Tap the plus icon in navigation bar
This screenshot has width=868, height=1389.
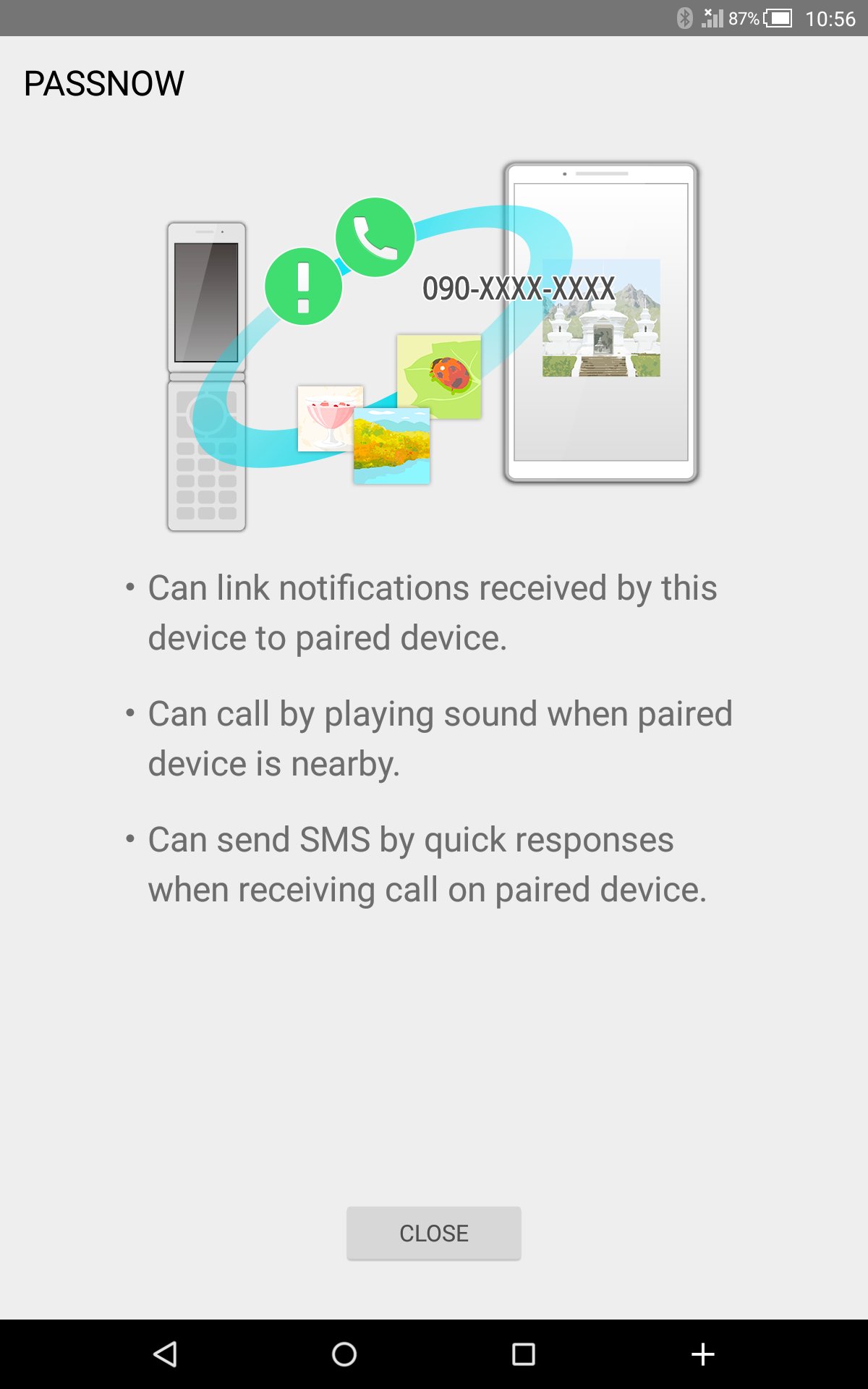coord(702,1354)
